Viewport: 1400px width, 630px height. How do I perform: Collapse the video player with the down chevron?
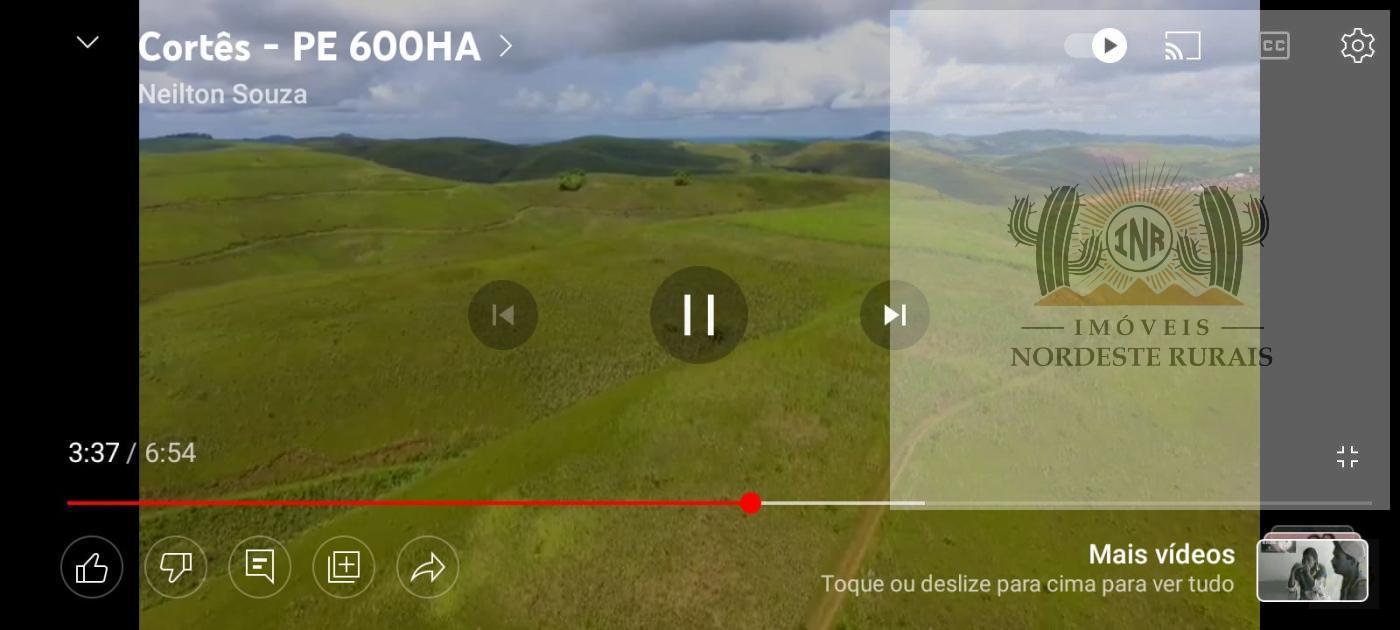(x=88, y=42)
